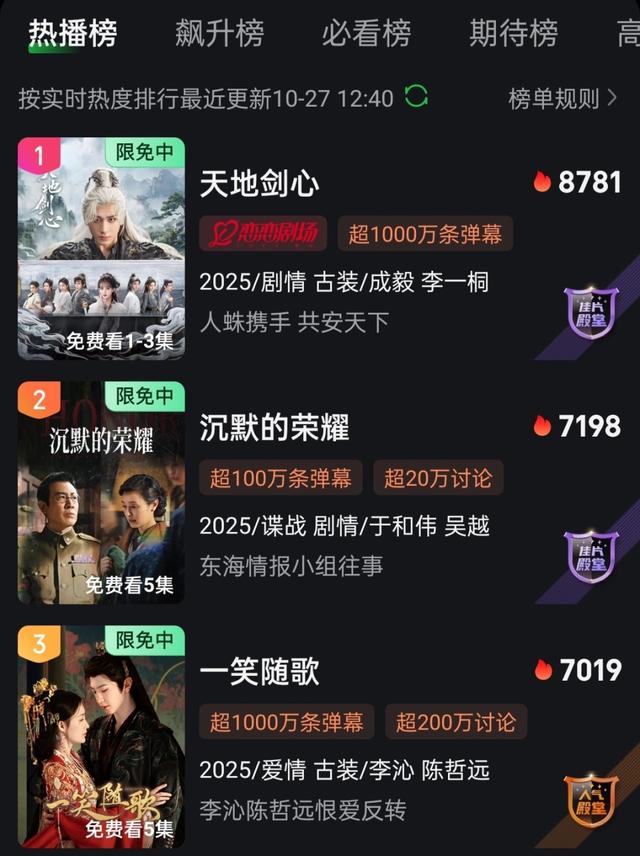Switch to the 飙升榜 tab
Viewport: 640px width, 856px height.
(219, 33)
